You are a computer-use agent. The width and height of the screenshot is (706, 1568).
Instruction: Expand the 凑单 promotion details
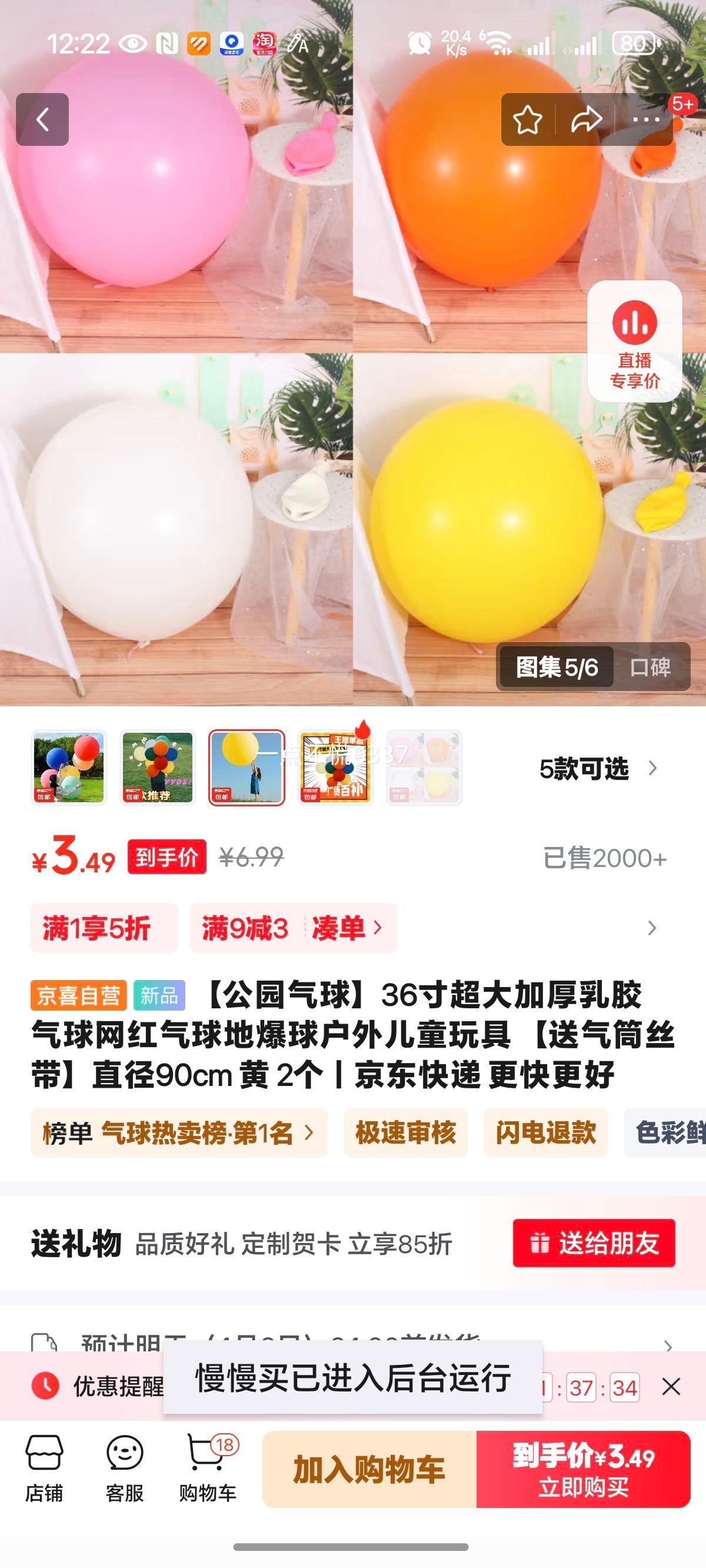coord(341,928)
